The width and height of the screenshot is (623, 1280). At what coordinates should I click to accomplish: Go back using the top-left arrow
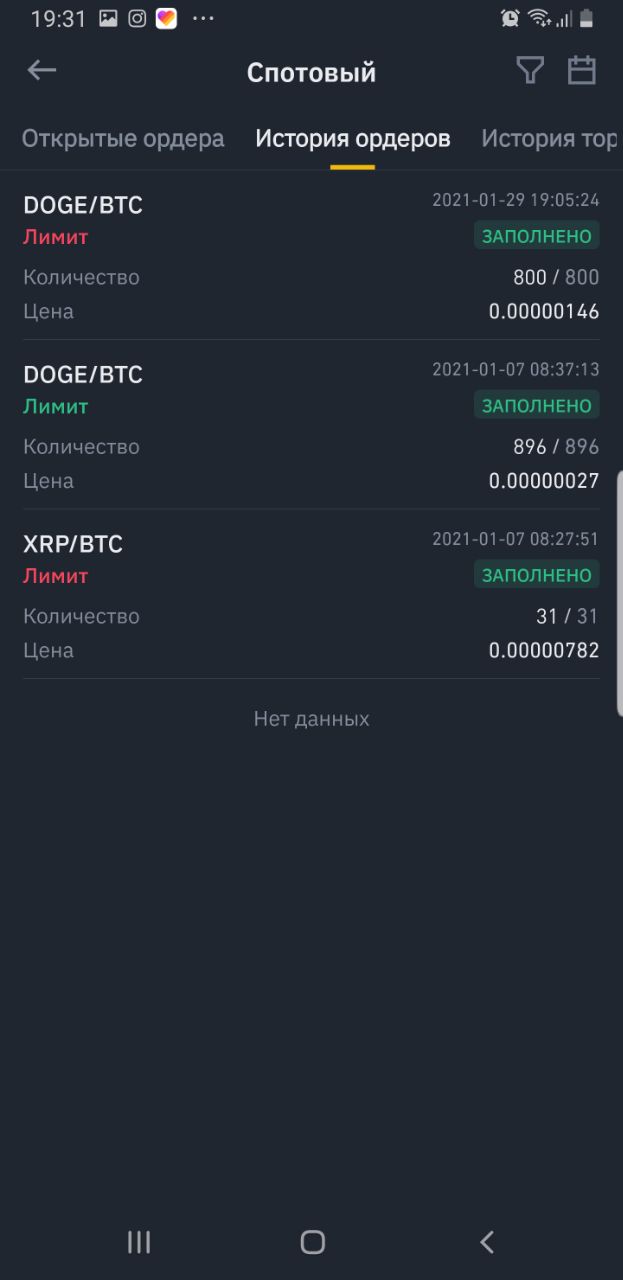[42, 70]
